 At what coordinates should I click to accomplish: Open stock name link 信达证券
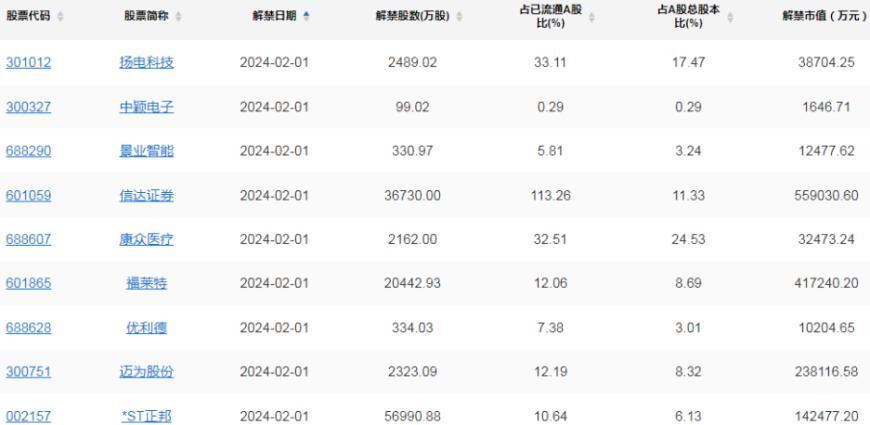click(146, 195)
